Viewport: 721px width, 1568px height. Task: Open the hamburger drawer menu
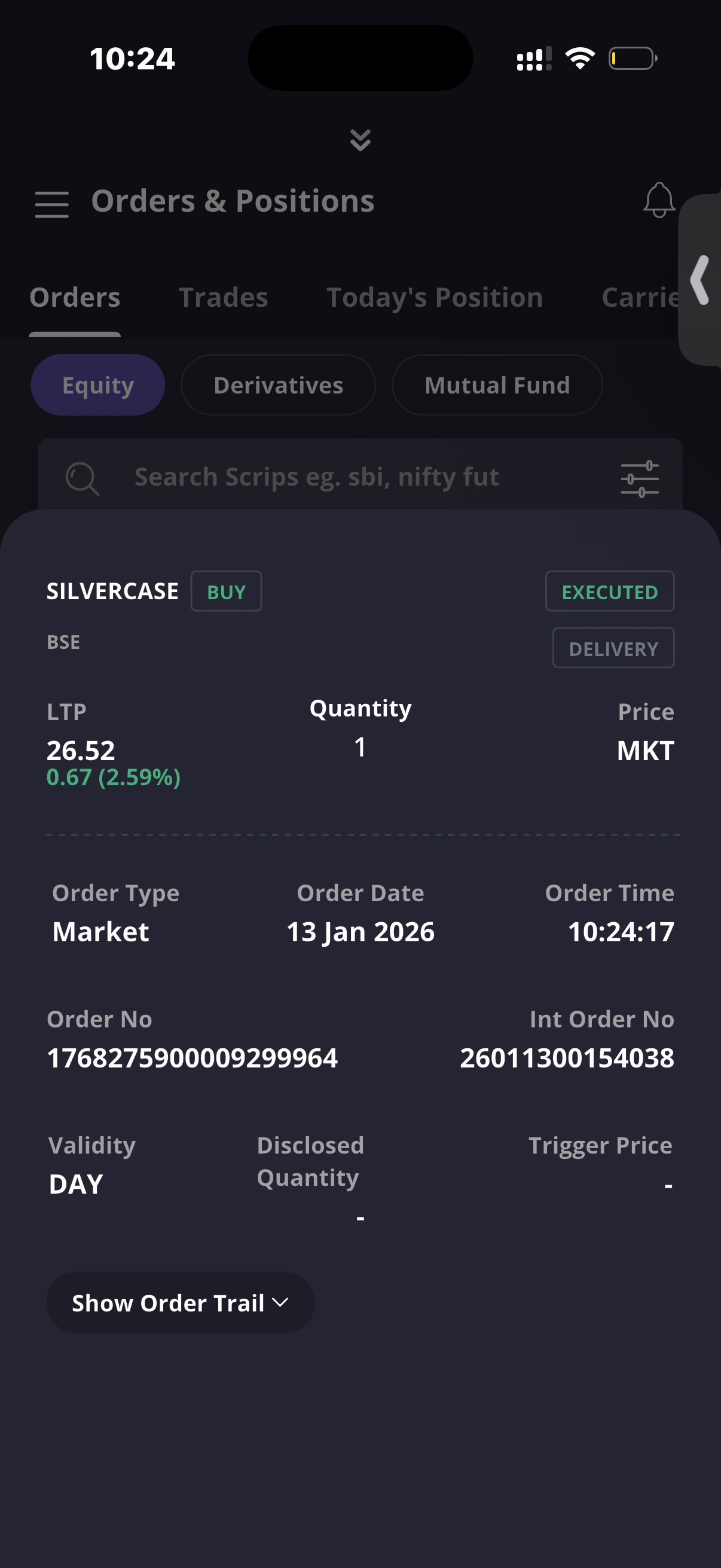coord(52,203)
